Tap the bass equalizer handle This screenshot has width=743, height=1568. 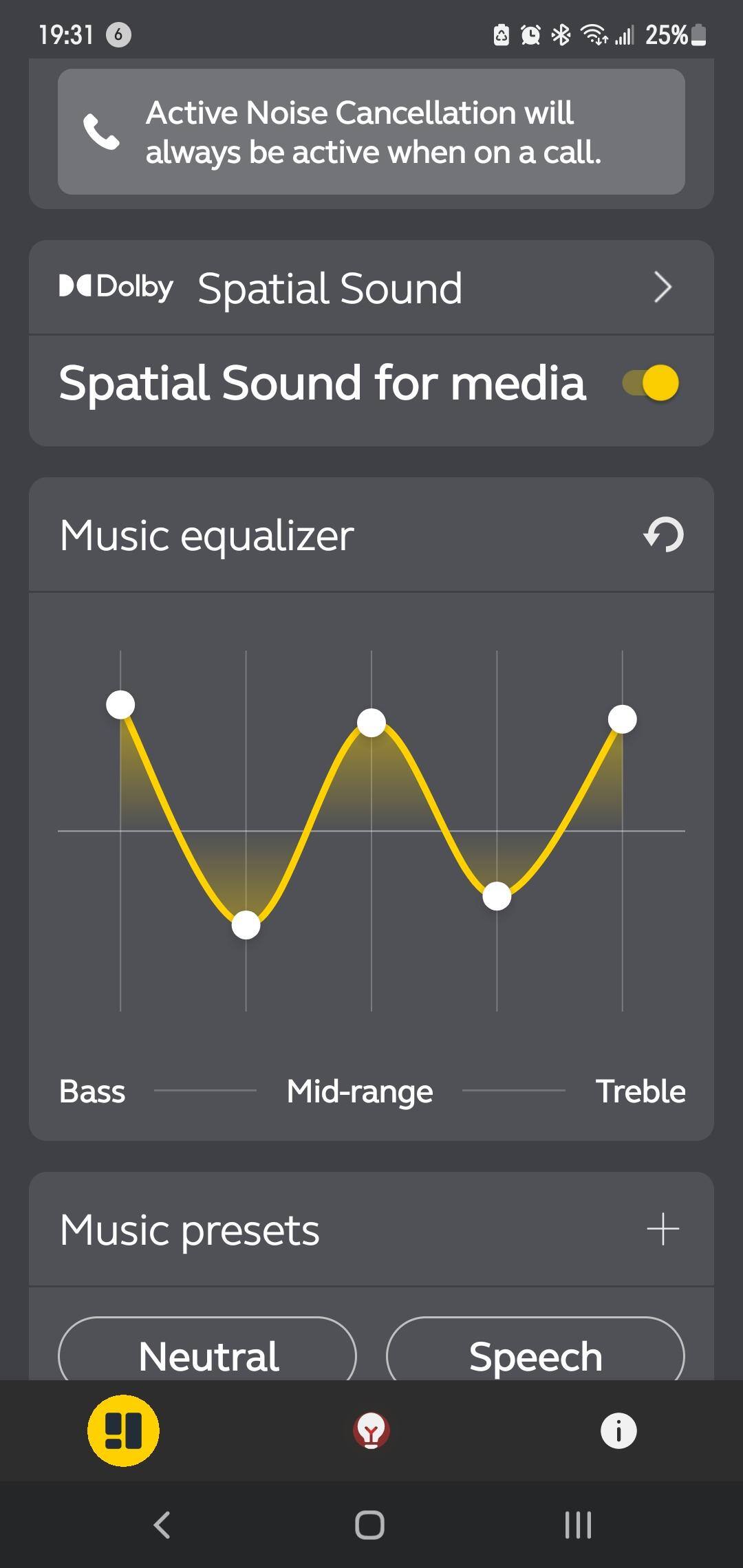tap(120, 705)
